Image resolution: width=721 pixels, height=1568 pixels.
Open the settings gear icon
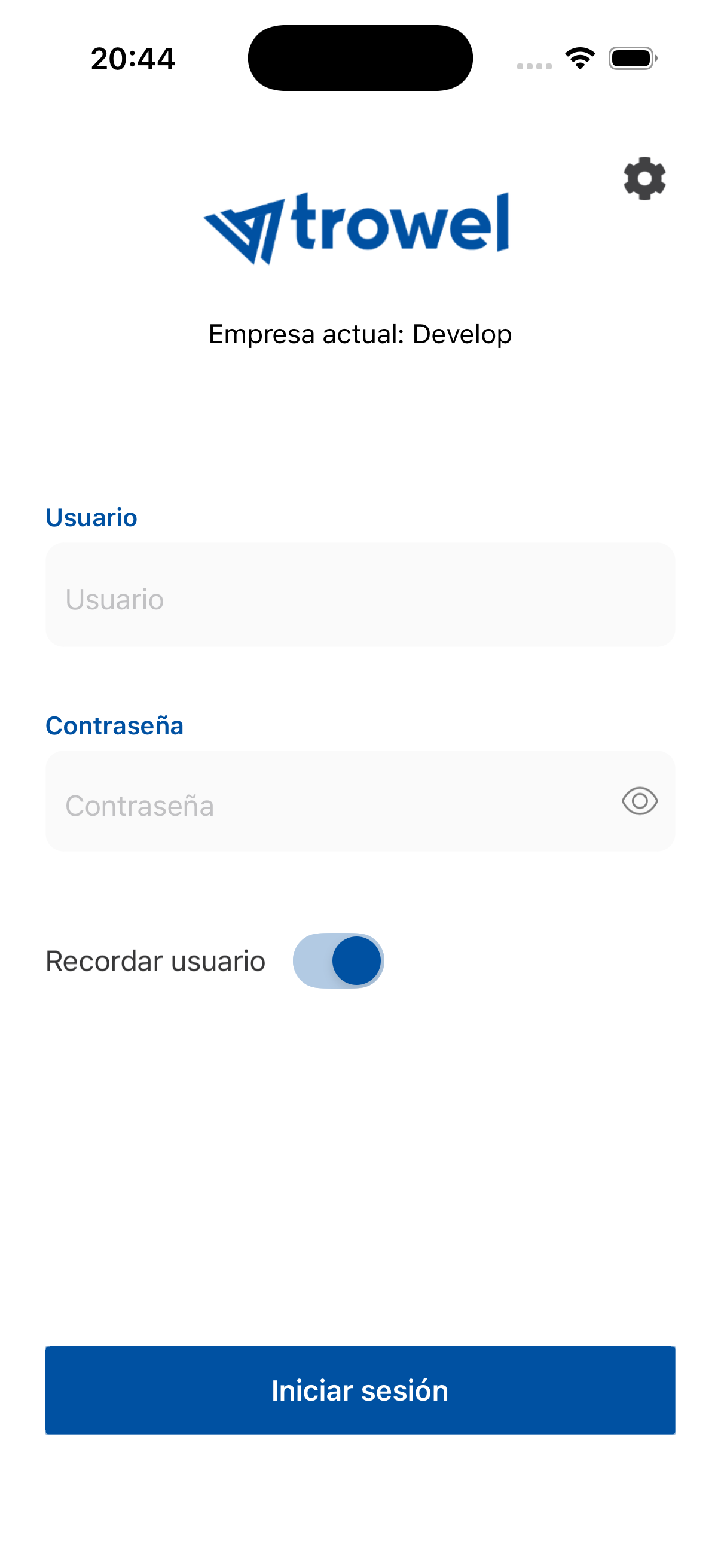tap(644, 178)
